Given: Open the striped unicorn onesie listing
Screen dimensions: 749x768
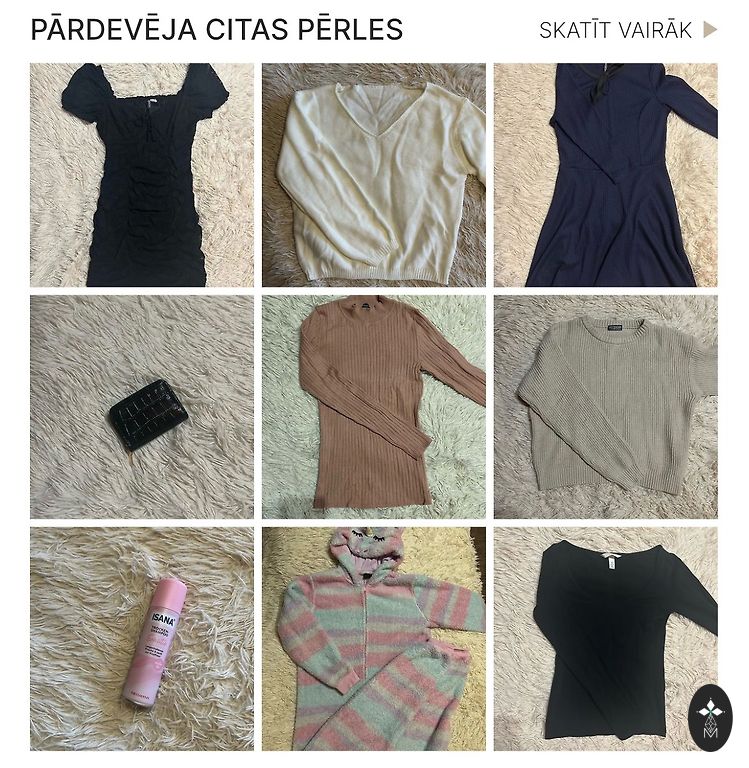Looking at the screenshot, I should pyautogui.click(x=373, y=639).
